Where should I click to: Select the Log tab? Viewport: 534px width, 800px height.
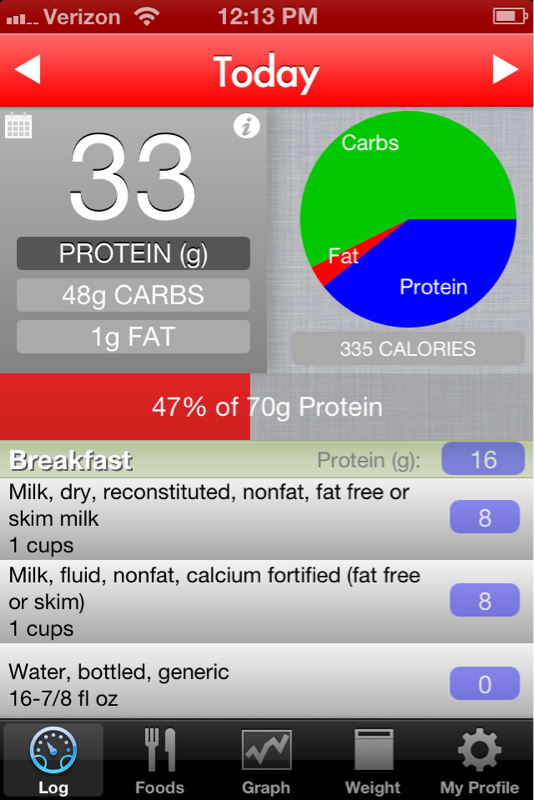click(x=54, y=761)
